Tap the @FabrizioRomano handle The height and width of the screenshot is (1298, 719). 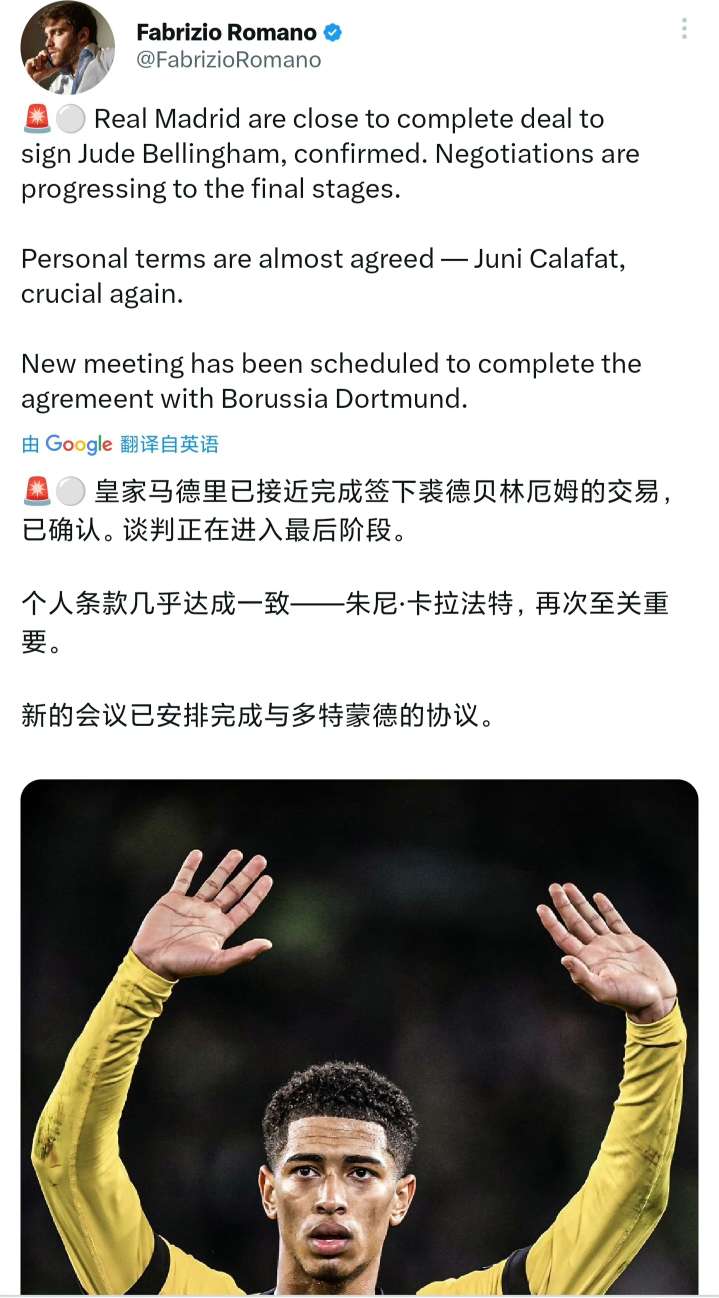point(228,60)
